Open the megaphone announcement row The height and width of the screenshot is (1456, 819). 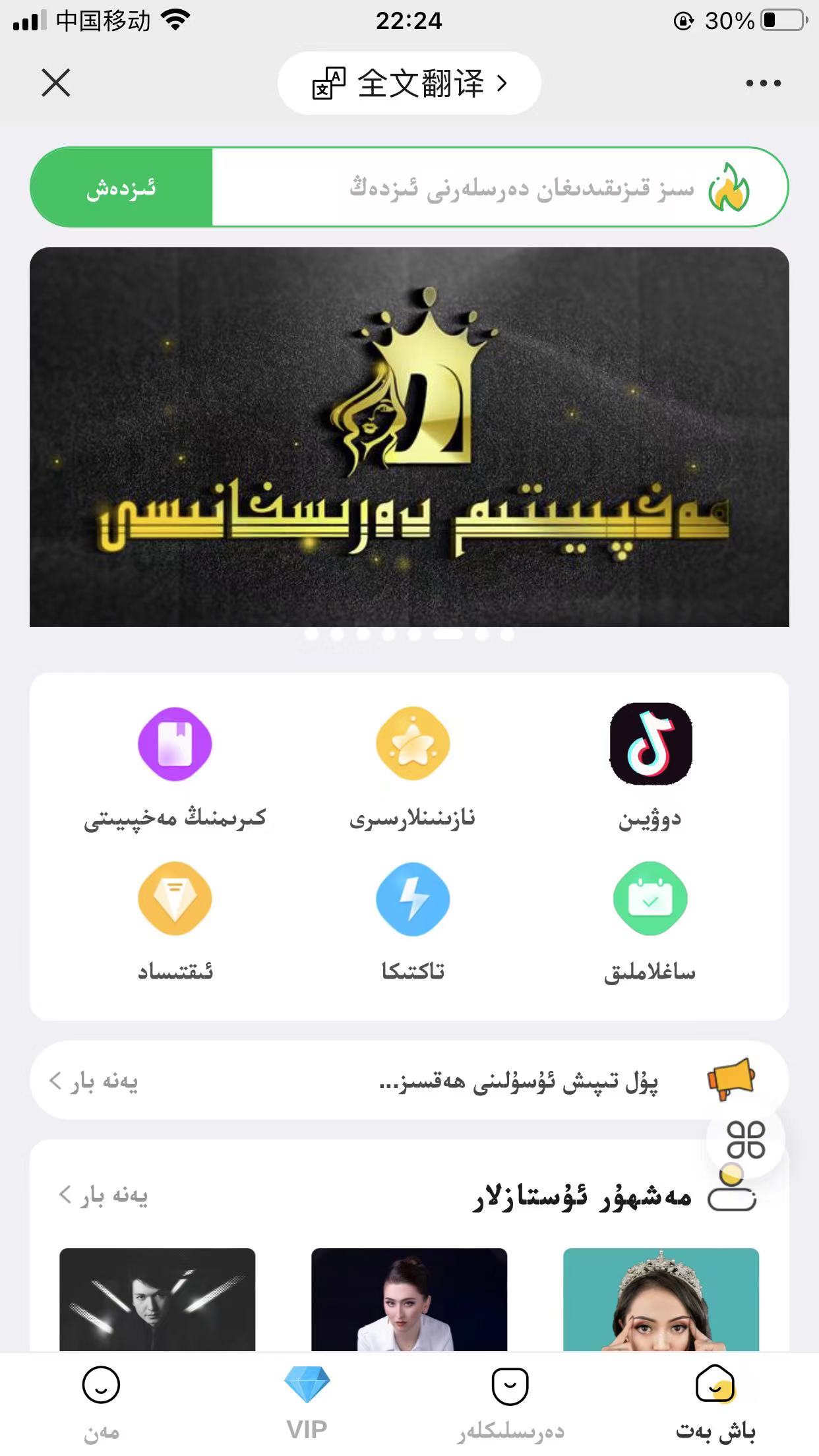point(409,1080)
